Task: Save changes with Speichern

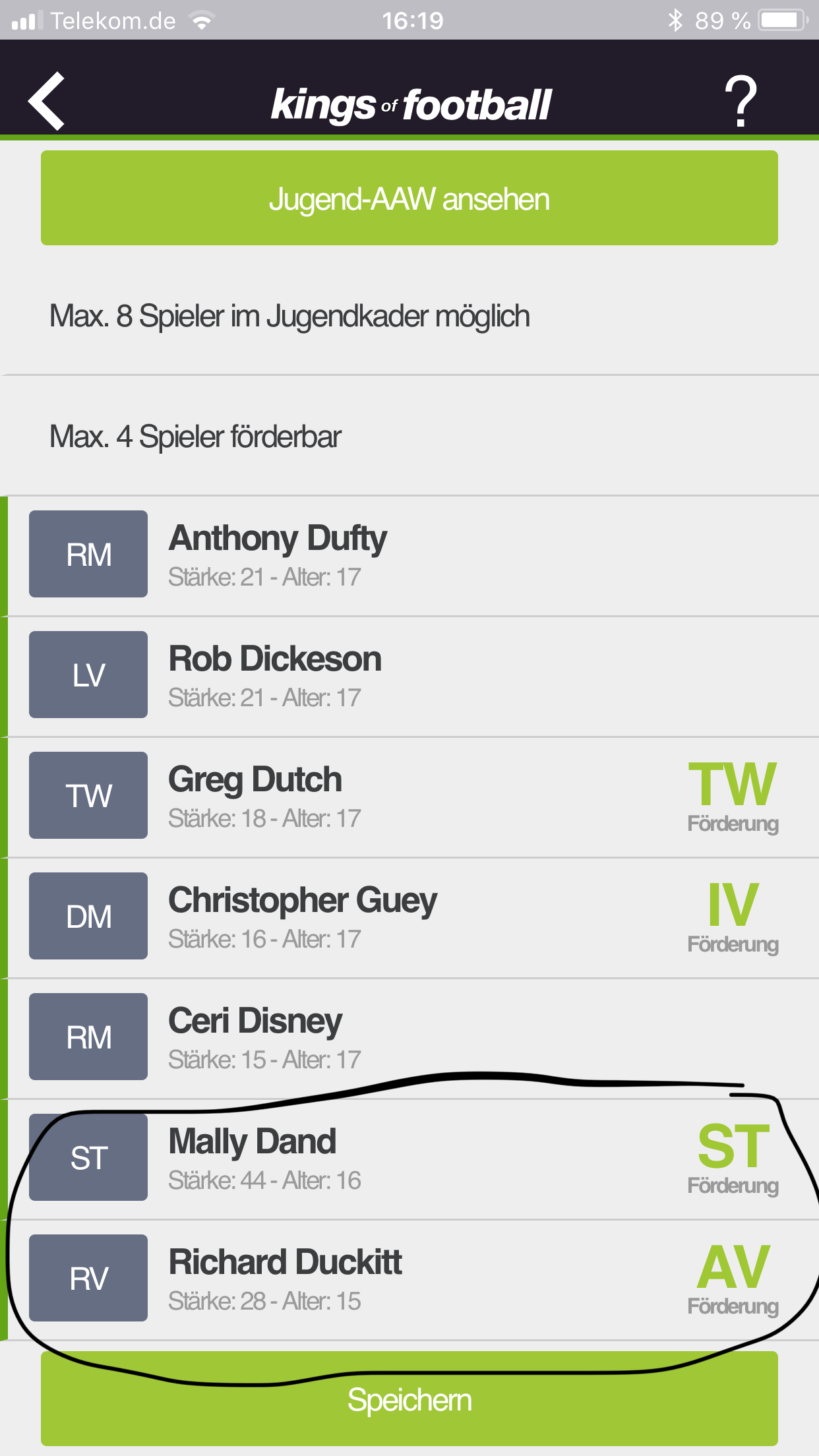Action: coord(409,1399)
